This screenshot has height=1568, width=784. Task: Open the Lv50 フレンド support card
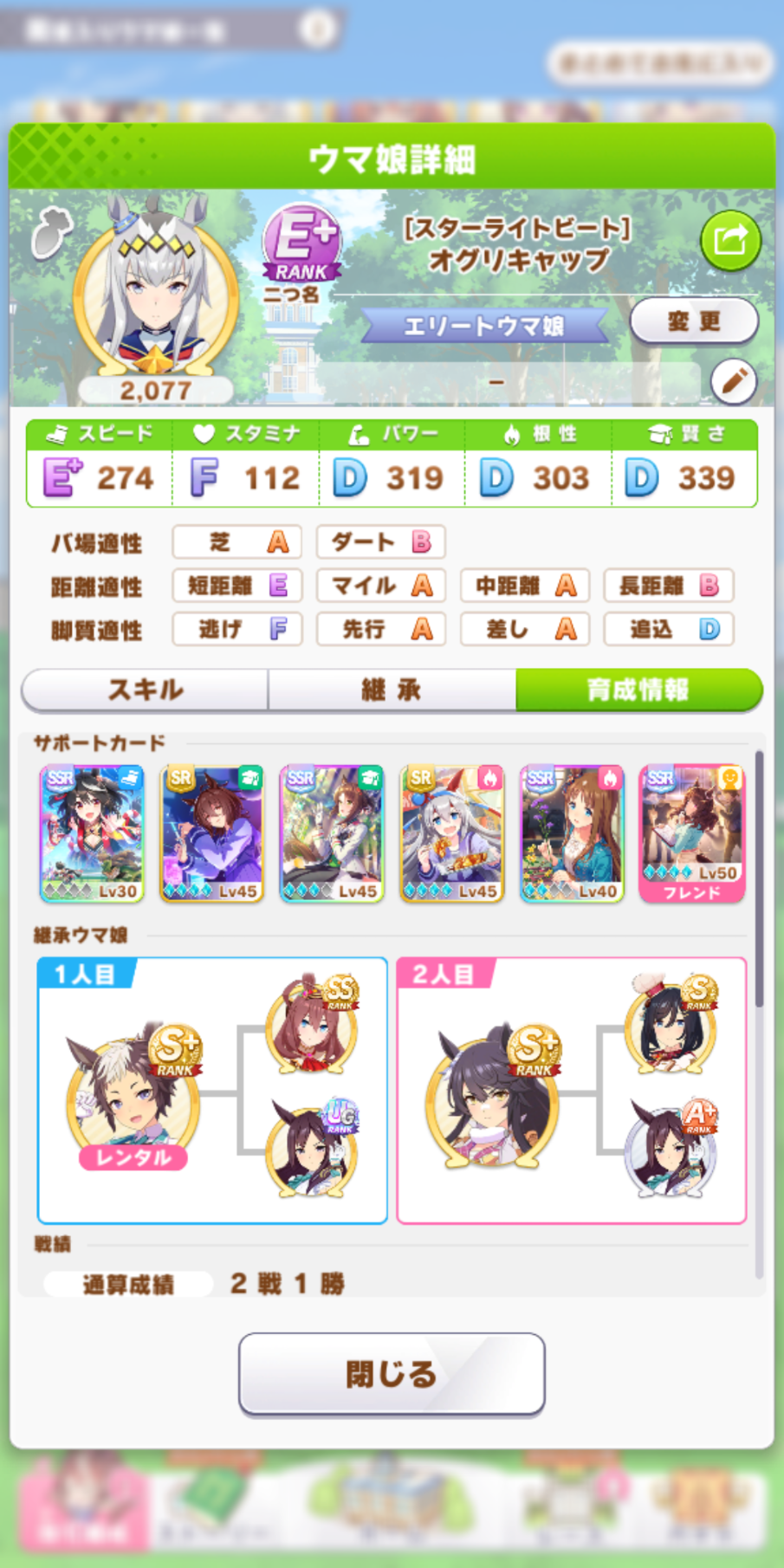point(692,833)
